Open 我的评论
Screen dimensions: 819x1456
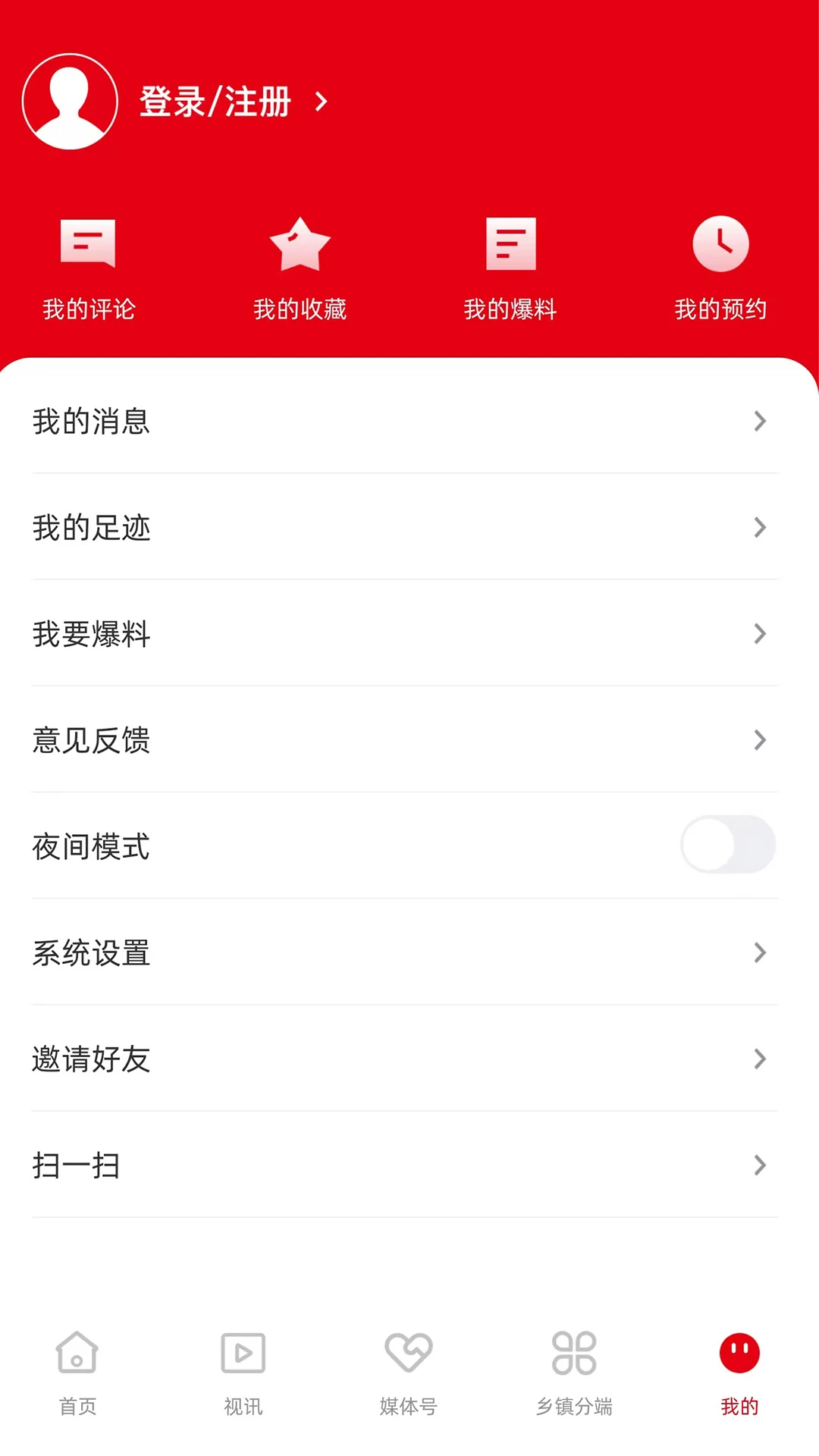89,268
